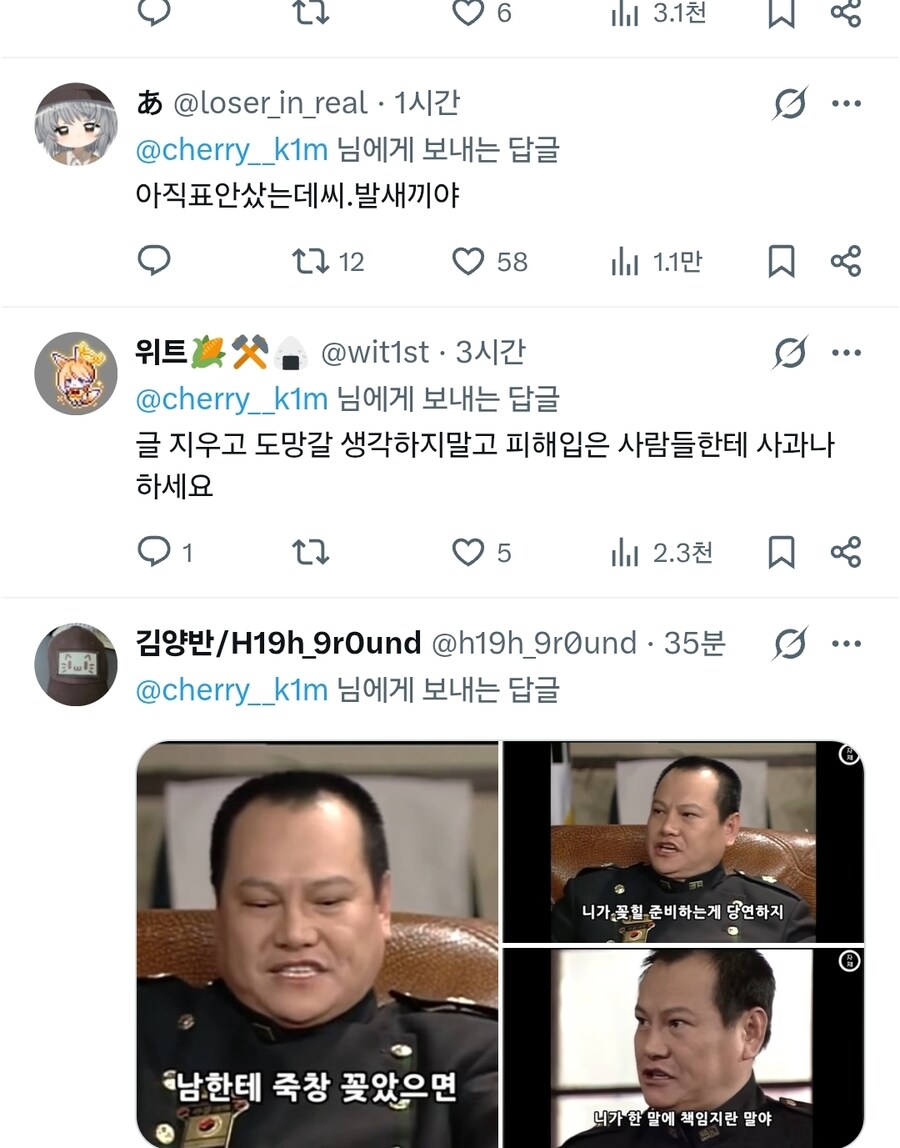900x1148 pixels.
Task: Select 김양반/H19h_9r0und's username
Action: coord(275,643)
